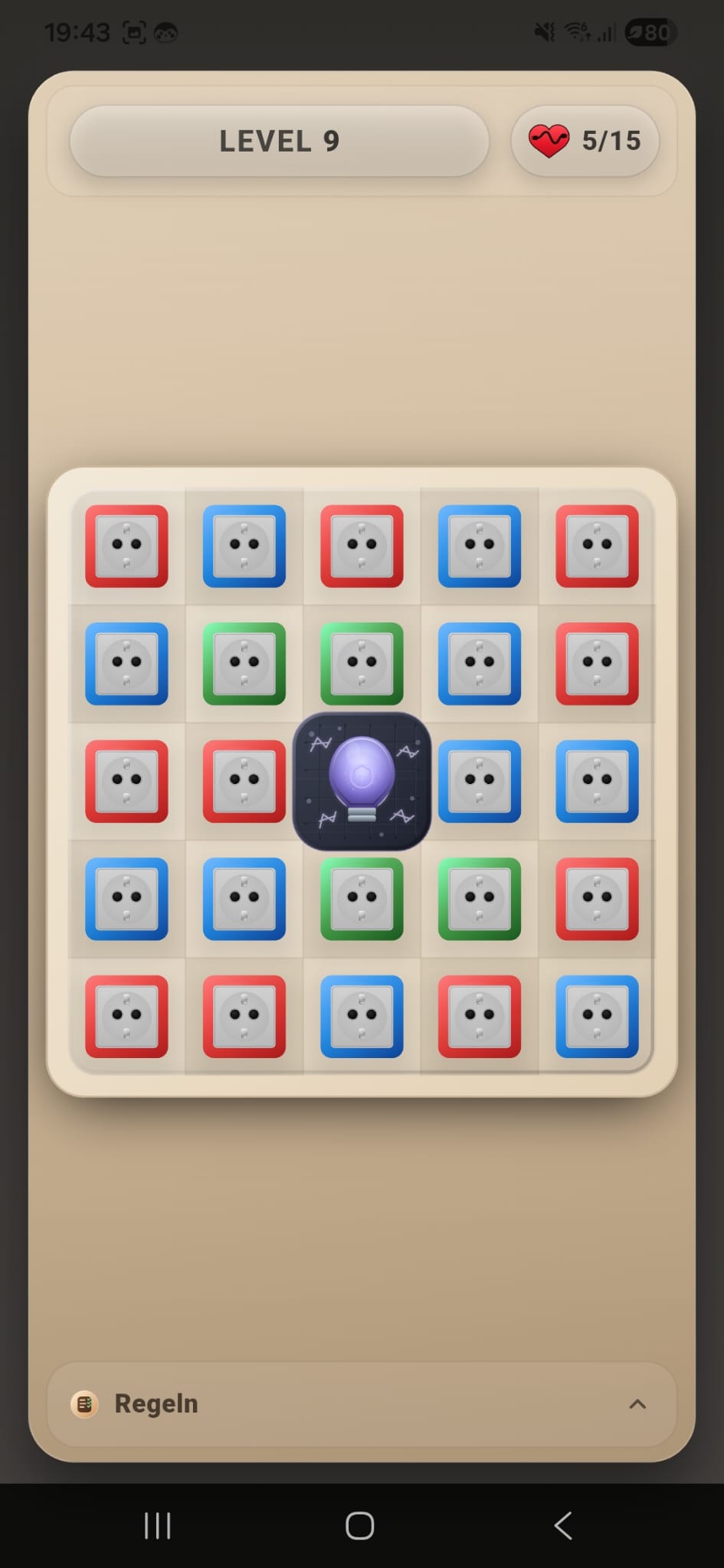Tap the blue socket in the grid's bottom-right corner
Screen dimensions: 724x1568
tap(597, 1016)
